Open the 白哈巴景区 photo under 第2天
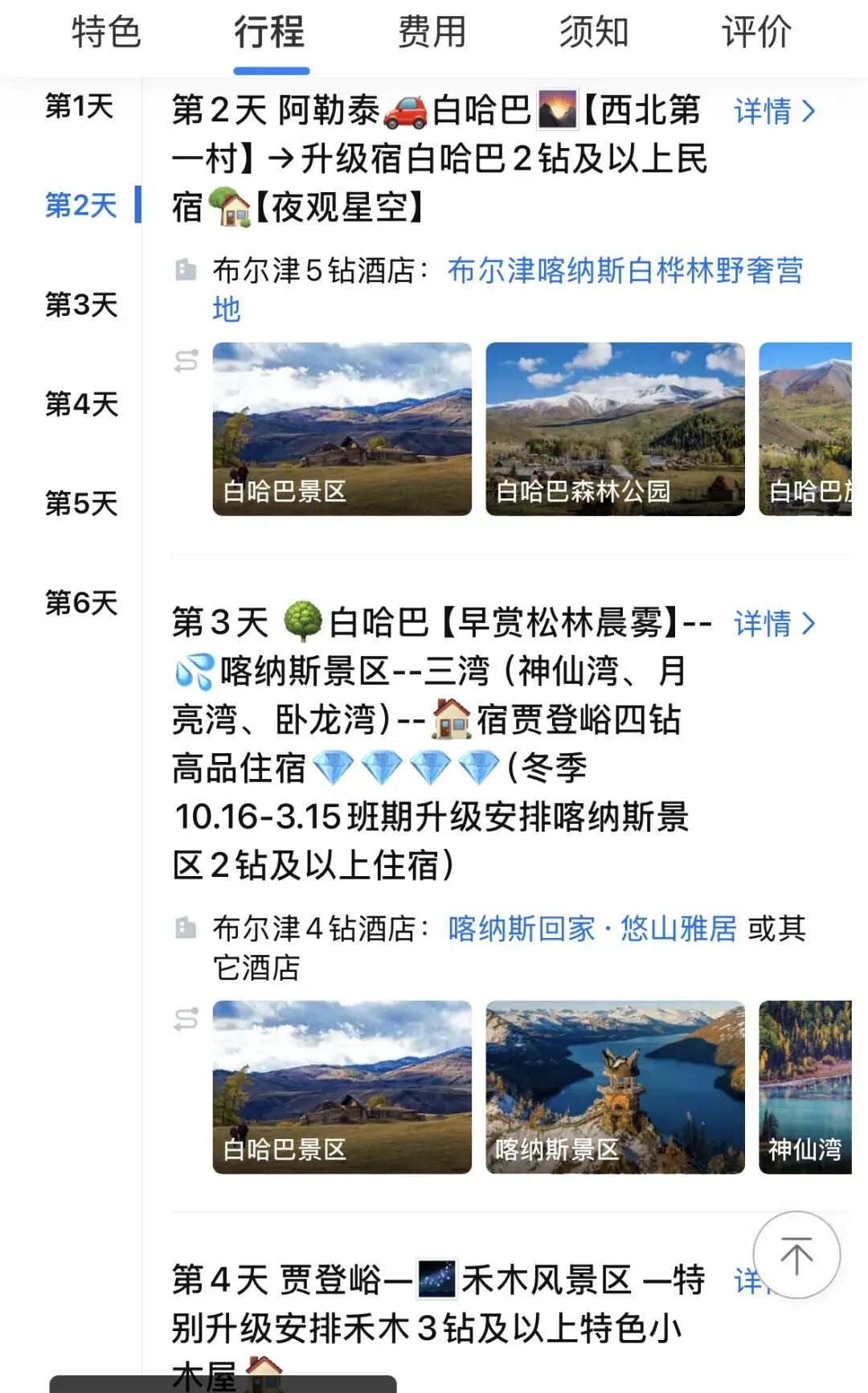The width and height of the screenshot is (868, 1393). (x=342, y=429)
